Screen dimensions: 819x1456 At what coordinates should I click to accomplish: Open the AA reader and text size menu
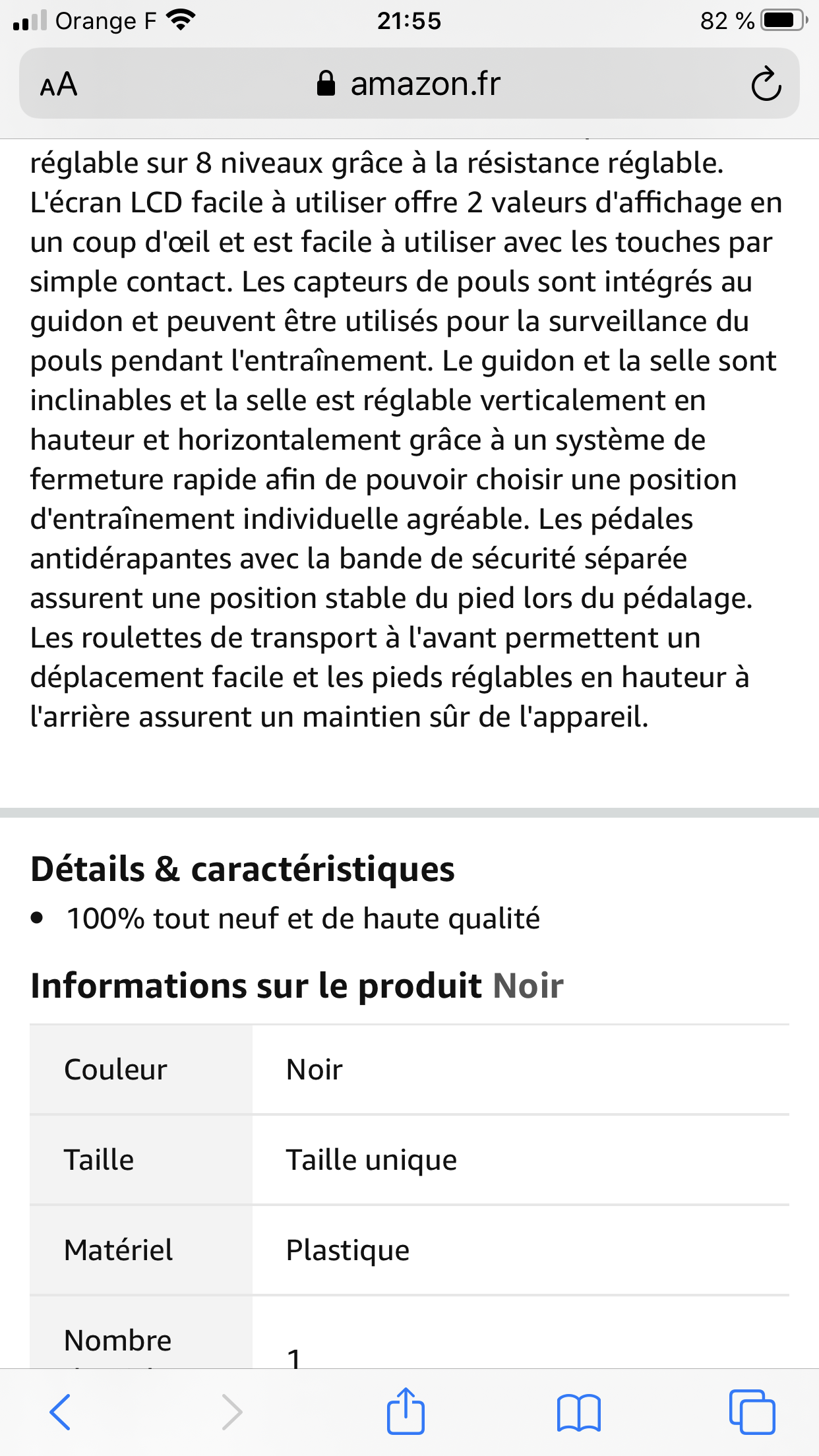(x=59, y=84)
